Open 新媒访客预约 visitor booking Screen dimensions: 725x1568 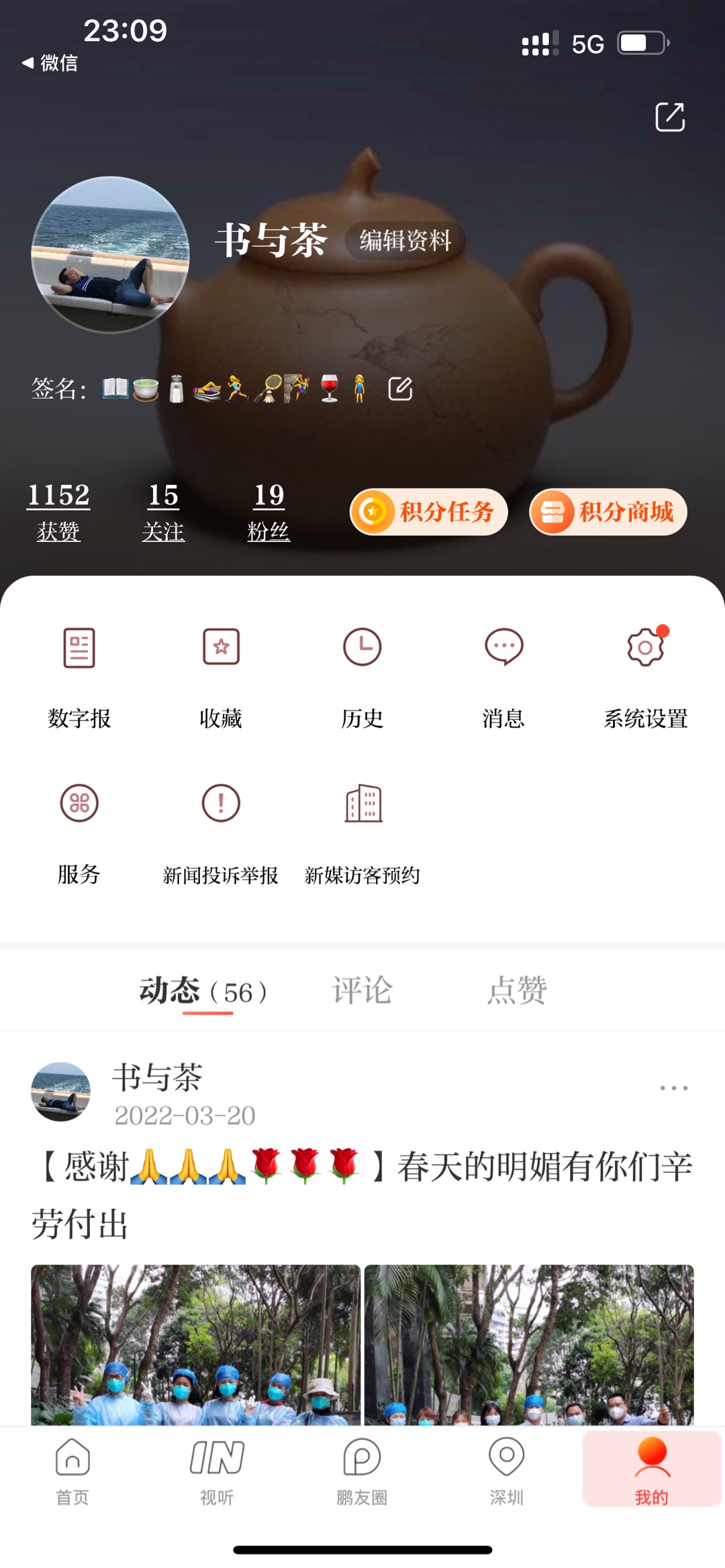(x=362, y=833)
